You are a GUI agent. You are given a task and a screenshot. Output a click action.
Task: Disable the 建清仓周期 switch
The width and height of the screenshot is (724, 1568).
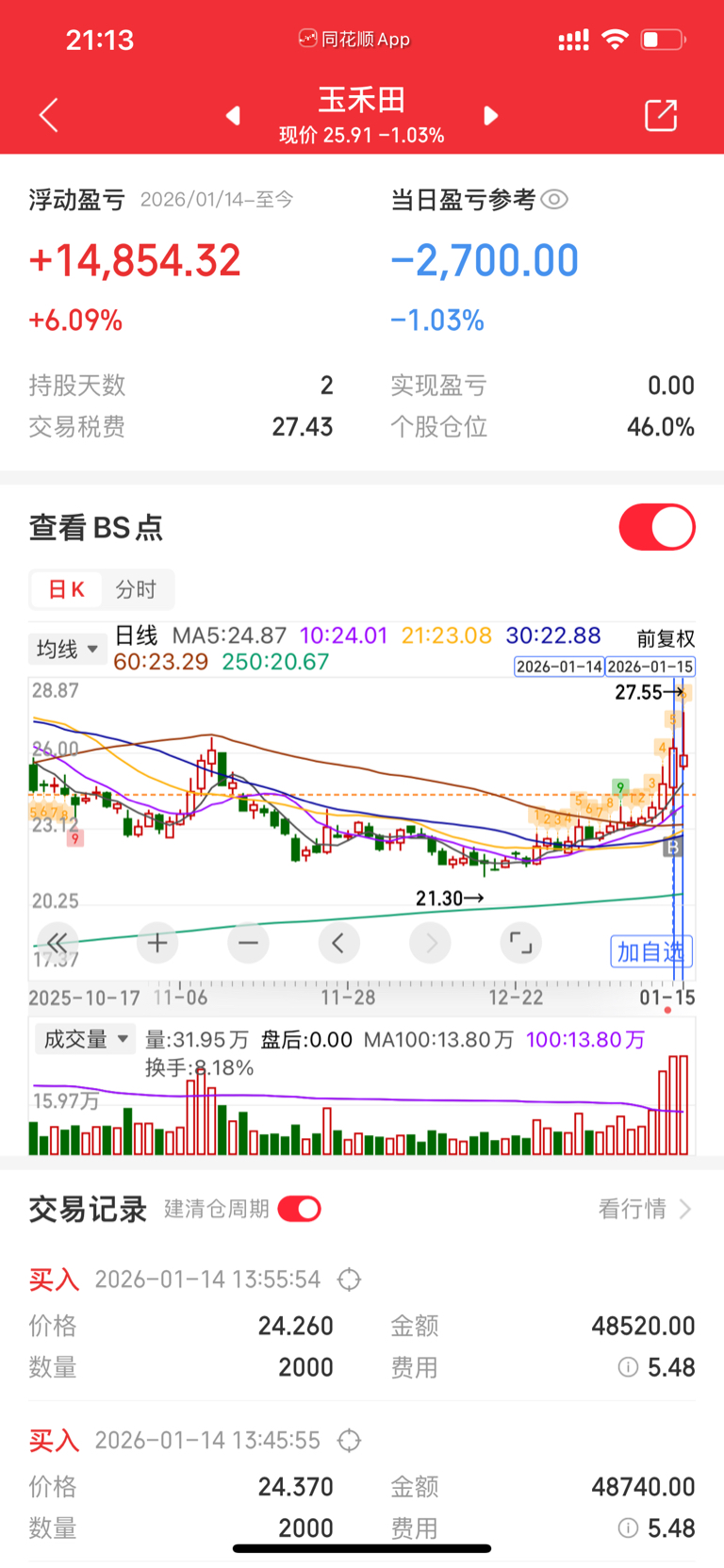click(299, 1209)
